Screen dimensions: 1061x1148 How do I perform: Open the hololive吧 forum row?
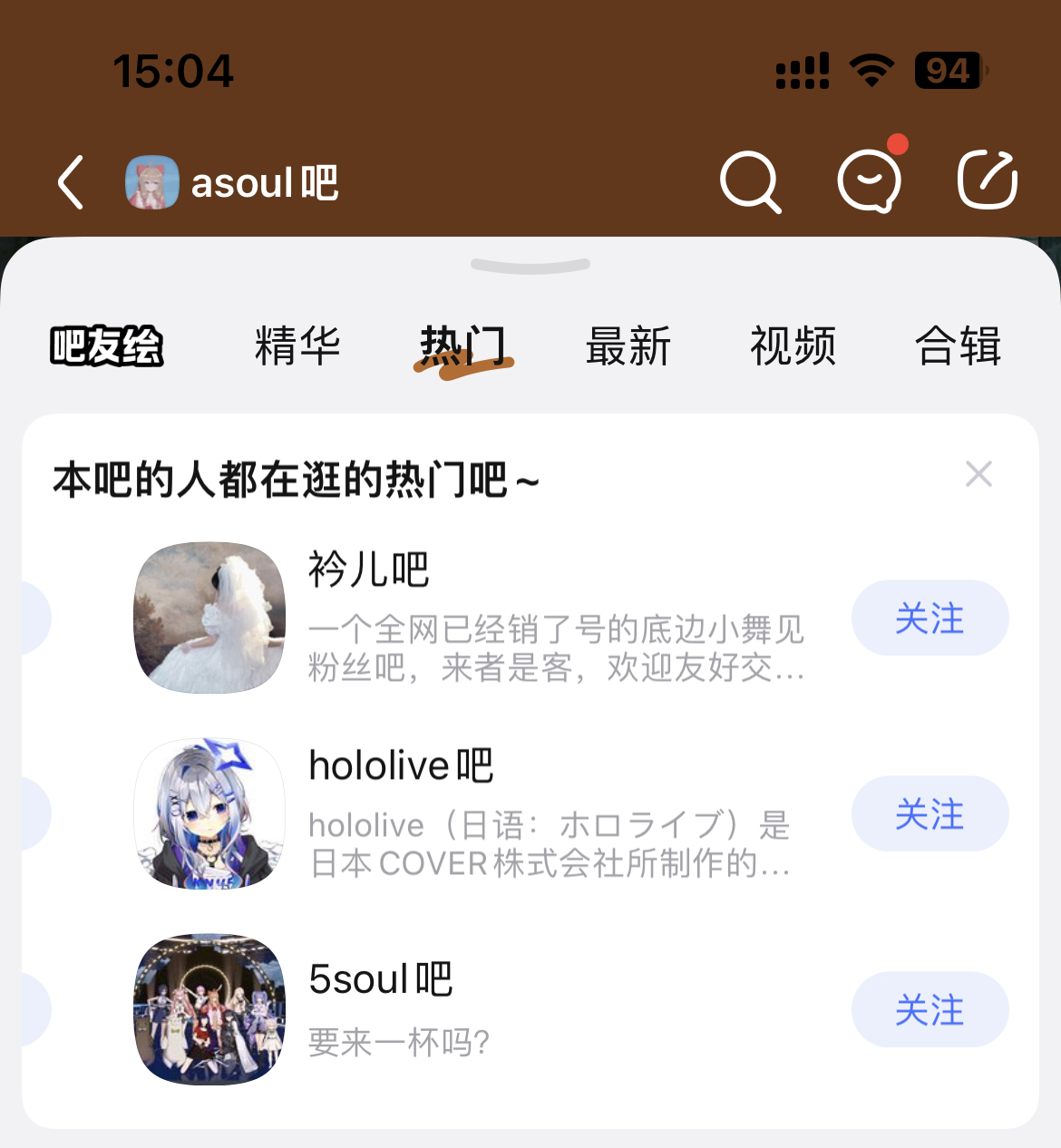tap(553, 813)
